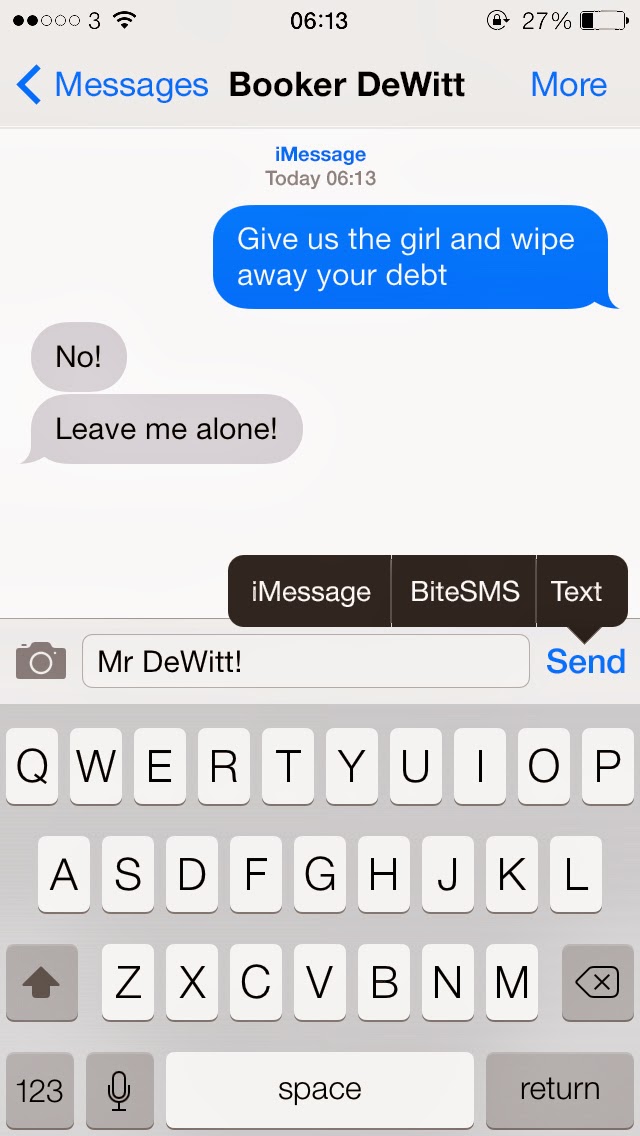Viewport: 640px width, 1136px height.
Task: Open the More options
Action: (568, 85)
